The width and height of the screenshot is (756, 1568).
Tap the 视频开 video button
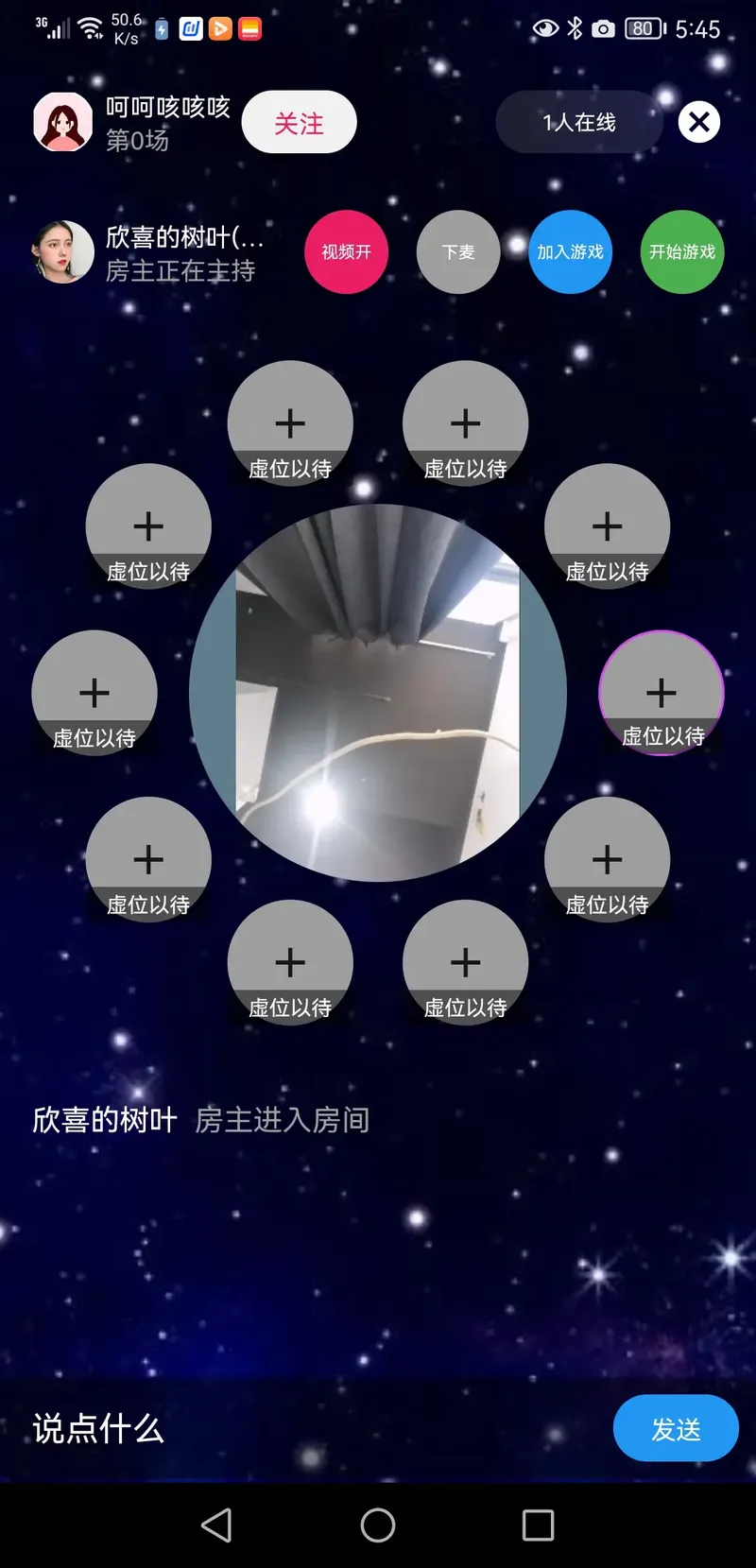pos(346,252)
